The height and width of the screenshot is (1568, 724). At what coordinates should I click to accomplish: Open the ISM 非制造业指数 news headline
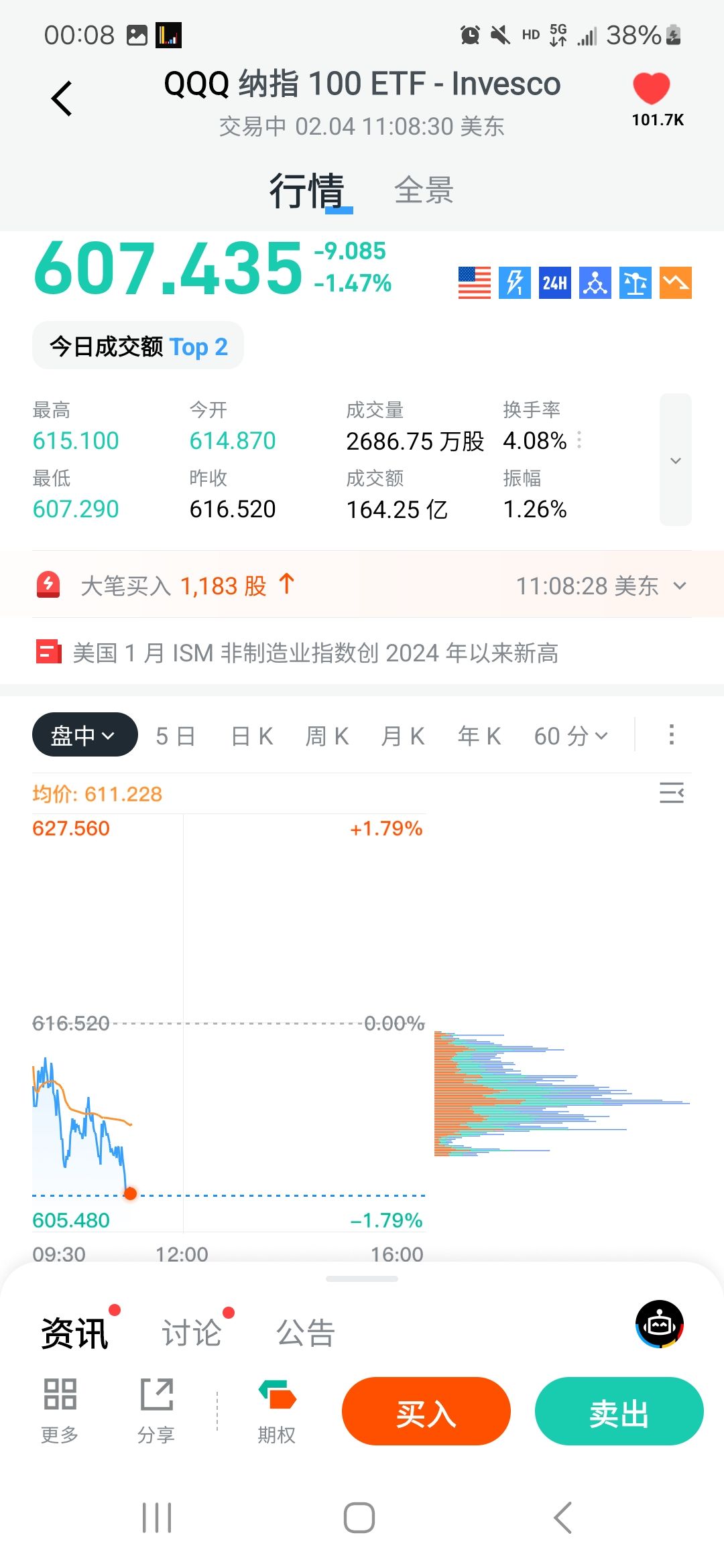coord(315,653)
